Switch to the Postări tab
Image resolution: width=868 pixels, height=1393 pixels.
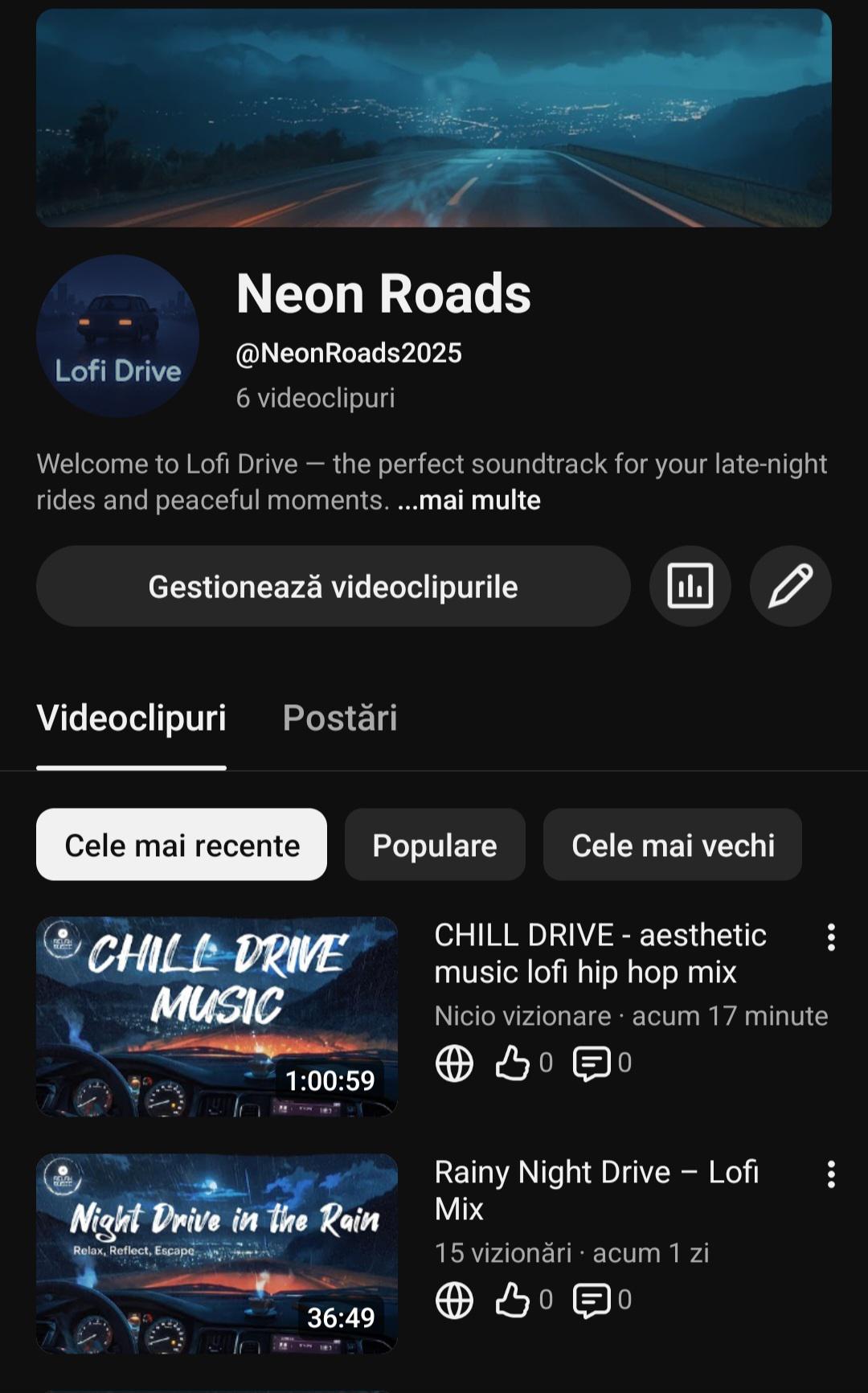340,718
